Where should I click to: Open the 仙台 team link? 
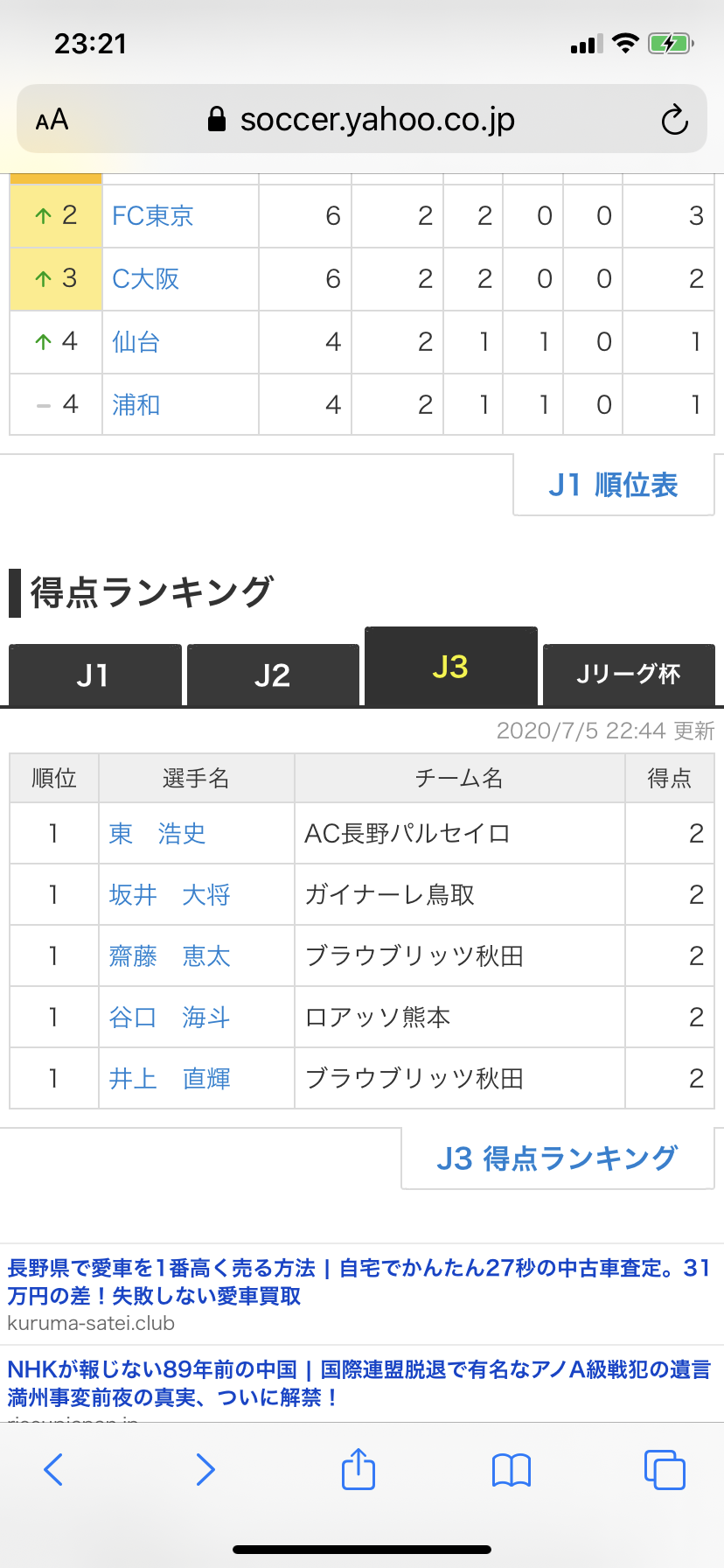coord(136,342)
